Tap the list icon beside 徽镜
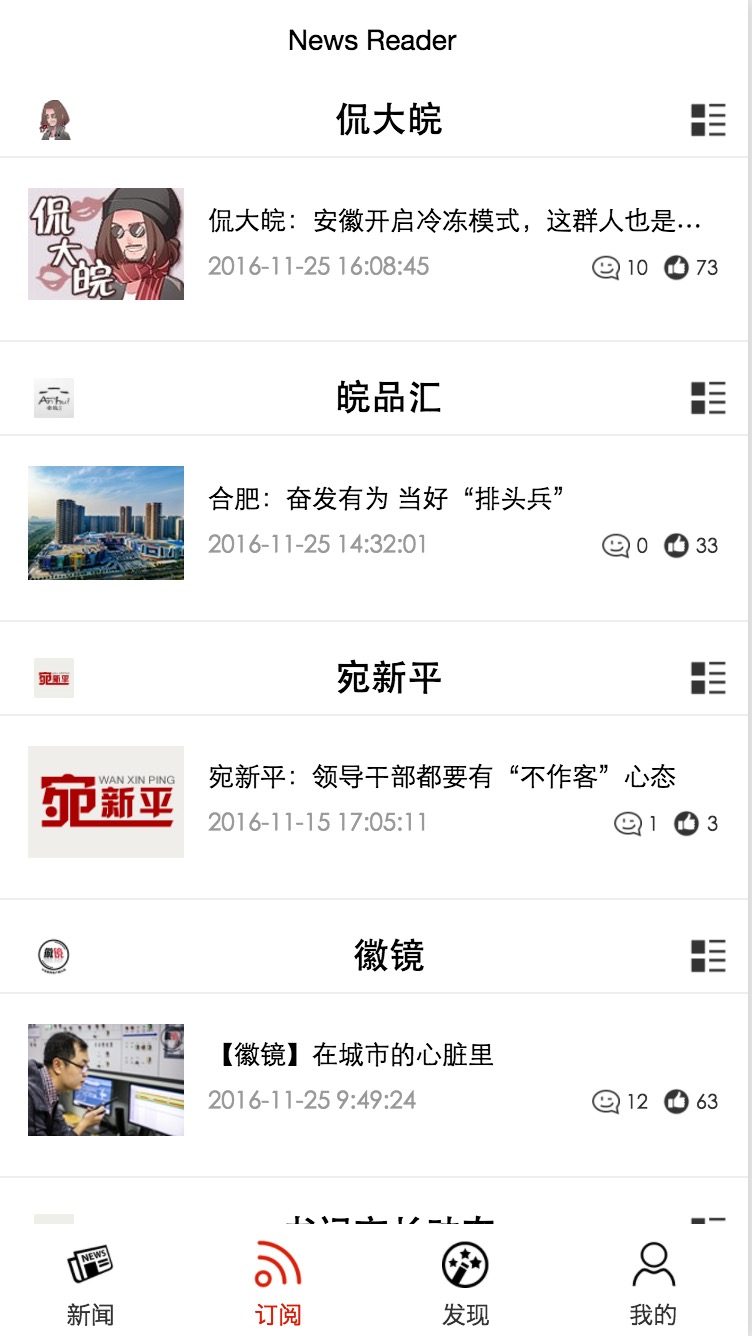Screen dimensions: 752x1336 point(708,955)
